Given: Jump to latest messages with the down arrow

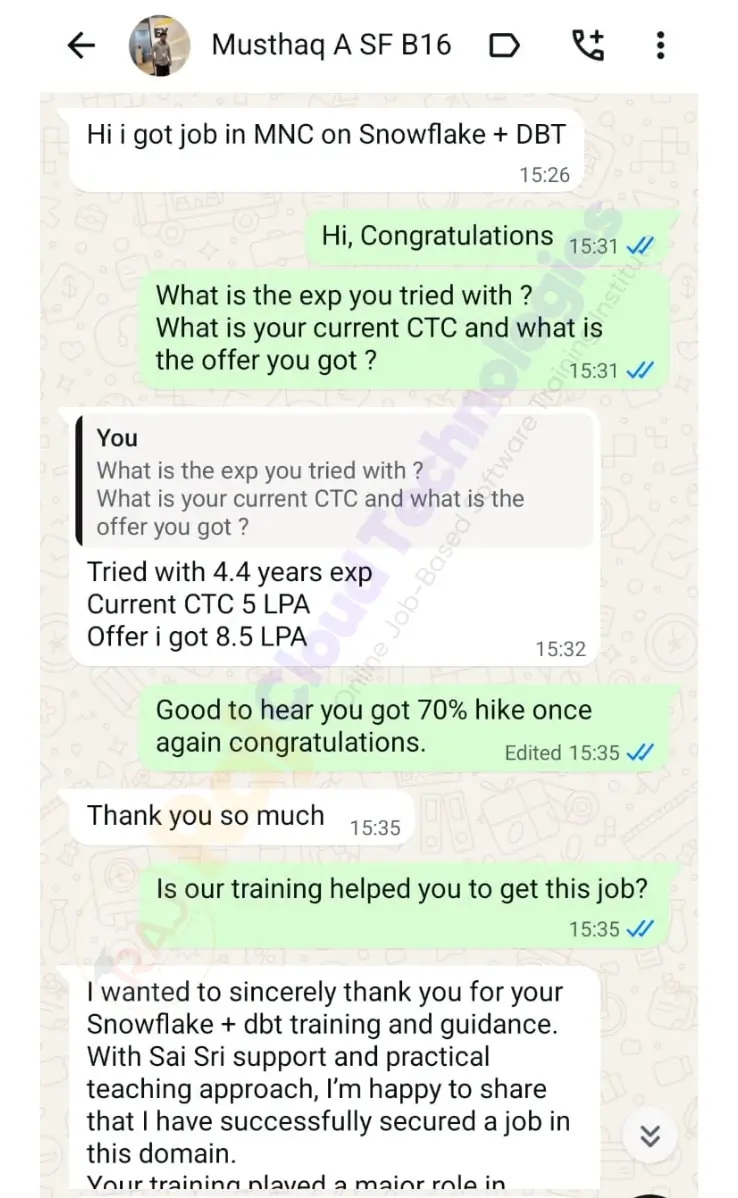Looking at the screenshot, I should (x=650, y=1136).
